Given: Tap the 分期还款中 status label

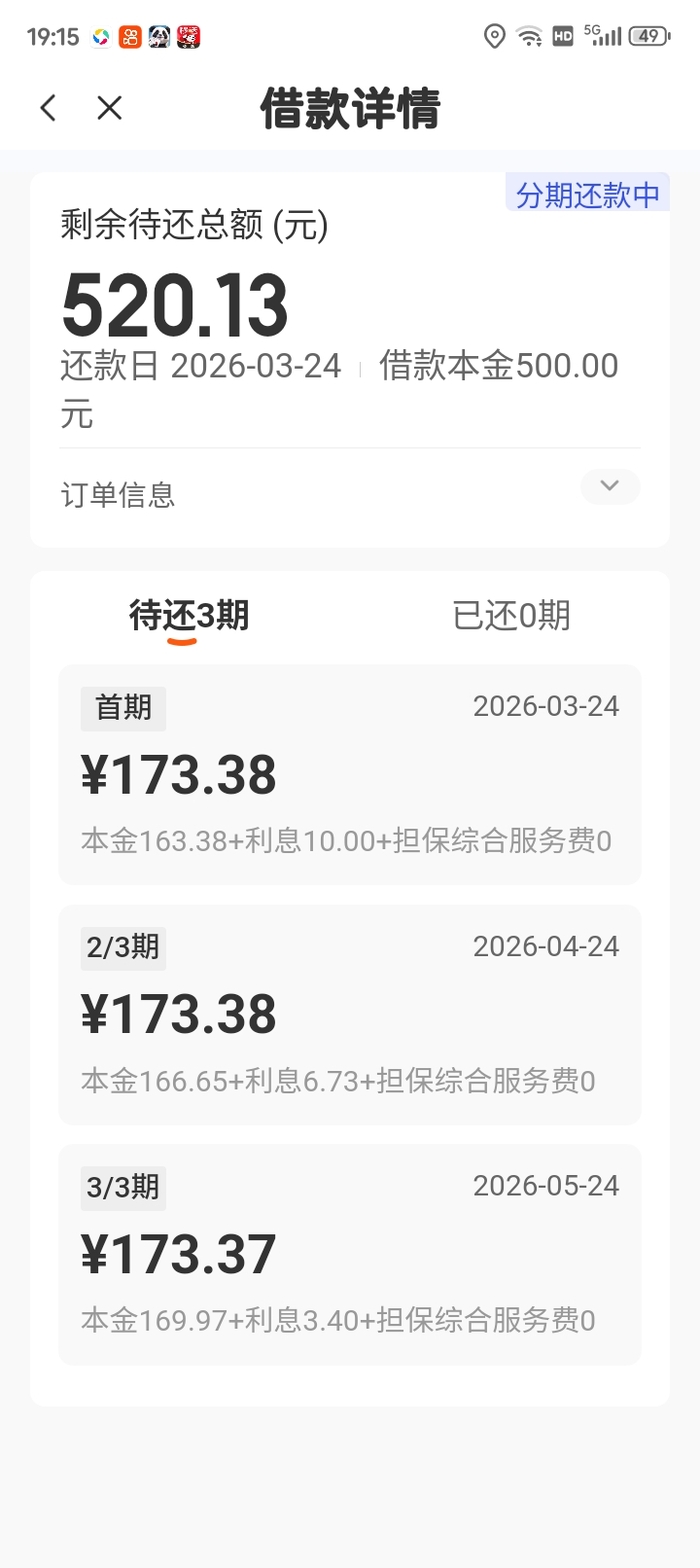Looking at the screenshot, I should click(x=587, y=193).
